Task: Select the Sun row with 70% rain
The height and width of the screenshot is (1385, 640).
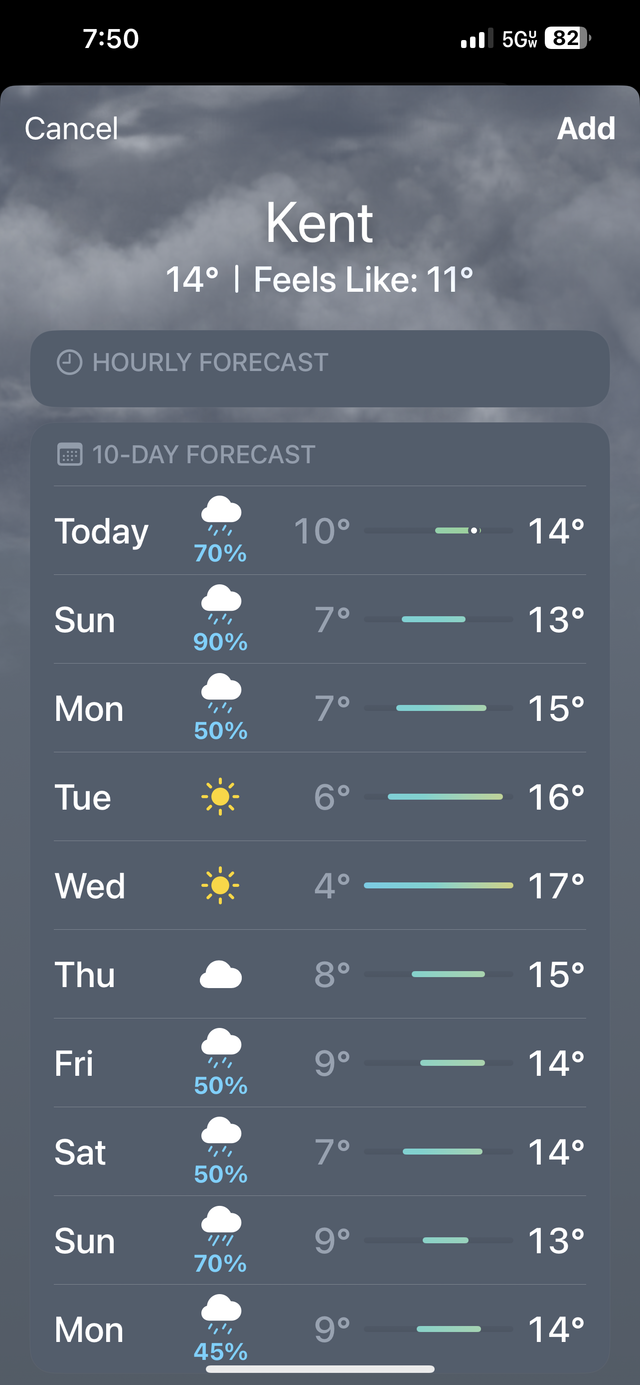Action: click(319, 1241)
